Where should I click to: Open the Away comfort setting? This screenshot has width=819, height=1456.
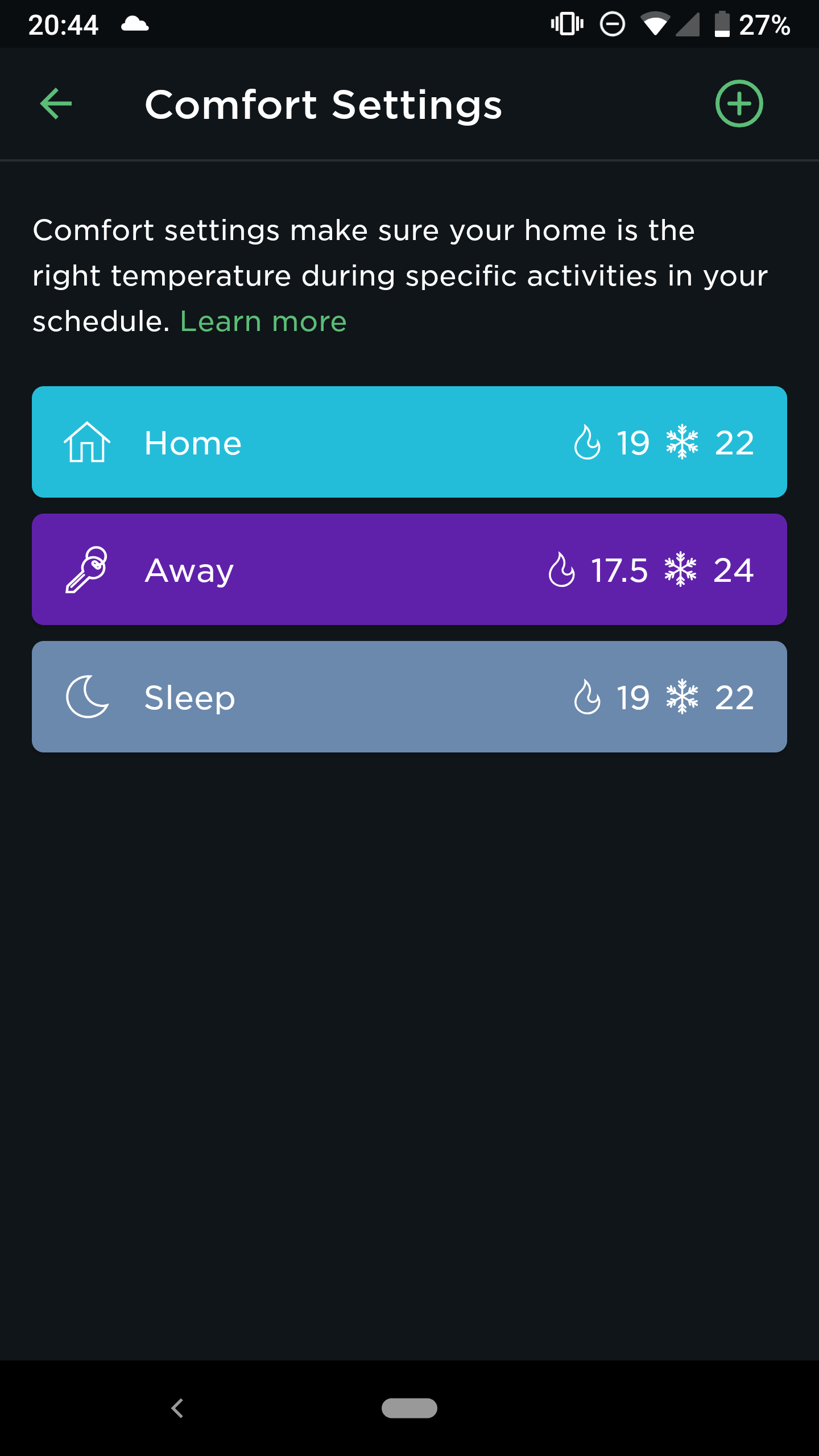click(409, 569)
